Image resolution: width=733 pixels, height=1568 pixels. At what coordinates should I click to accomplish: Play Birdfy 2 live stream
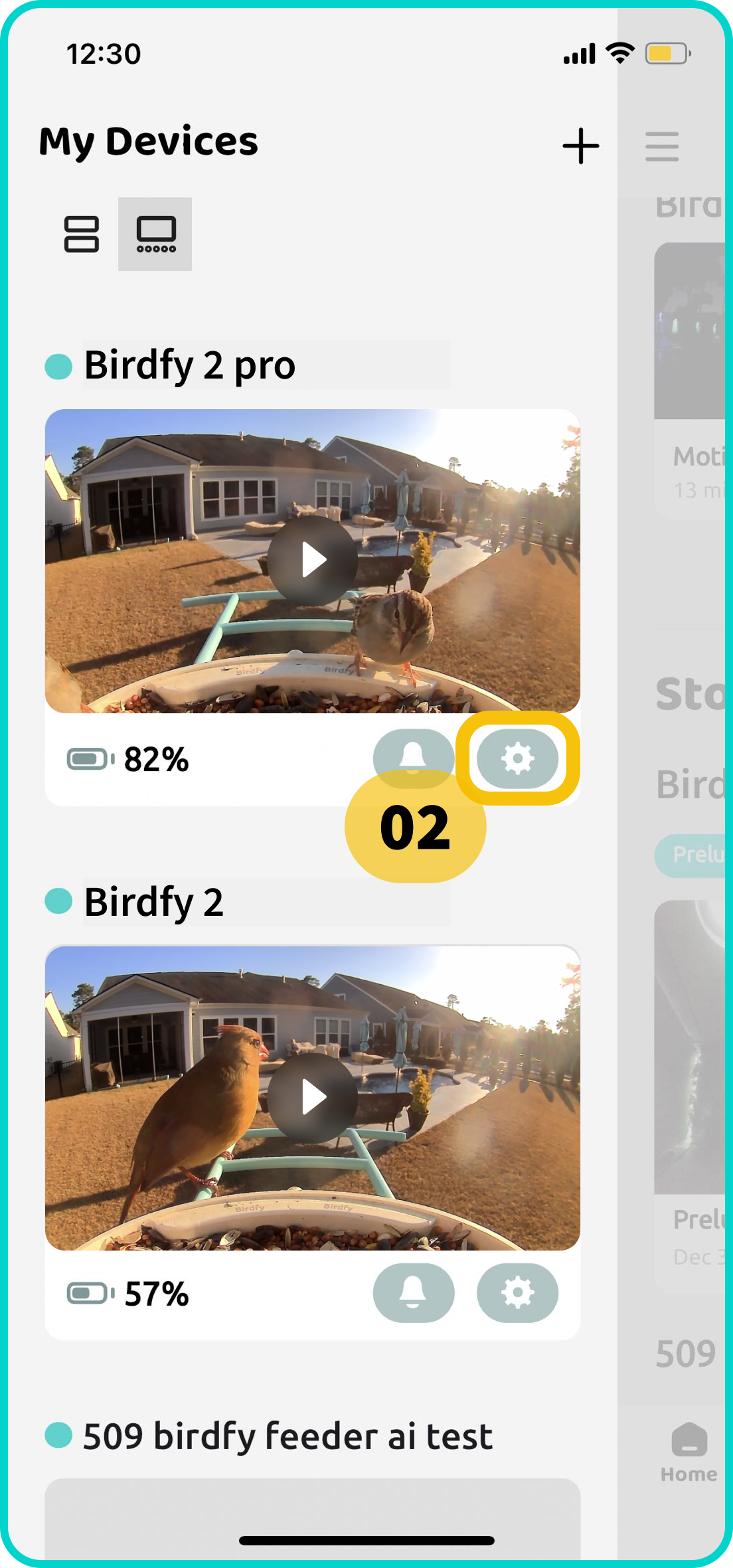tap(313, 1098)
